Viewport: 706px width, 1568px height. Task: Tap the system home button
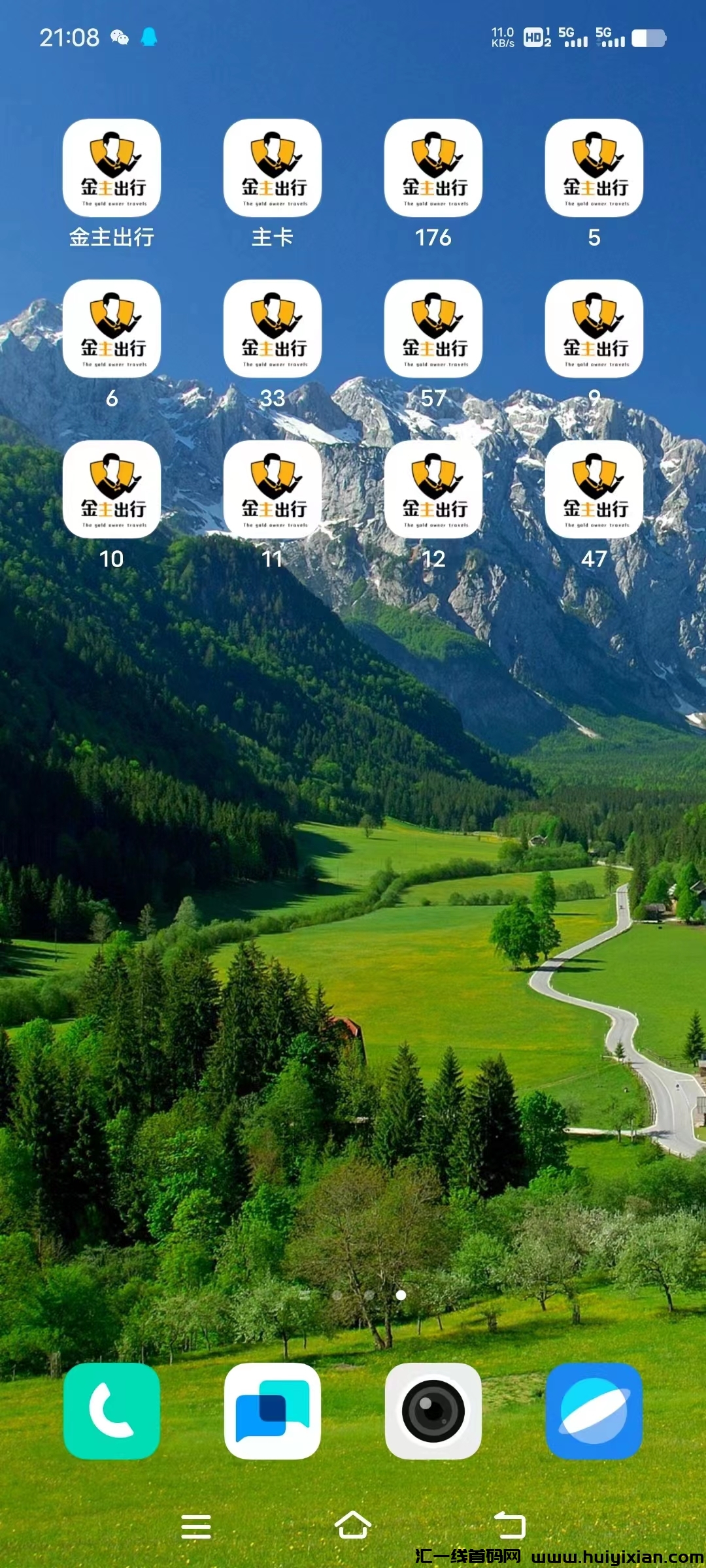353,1526
